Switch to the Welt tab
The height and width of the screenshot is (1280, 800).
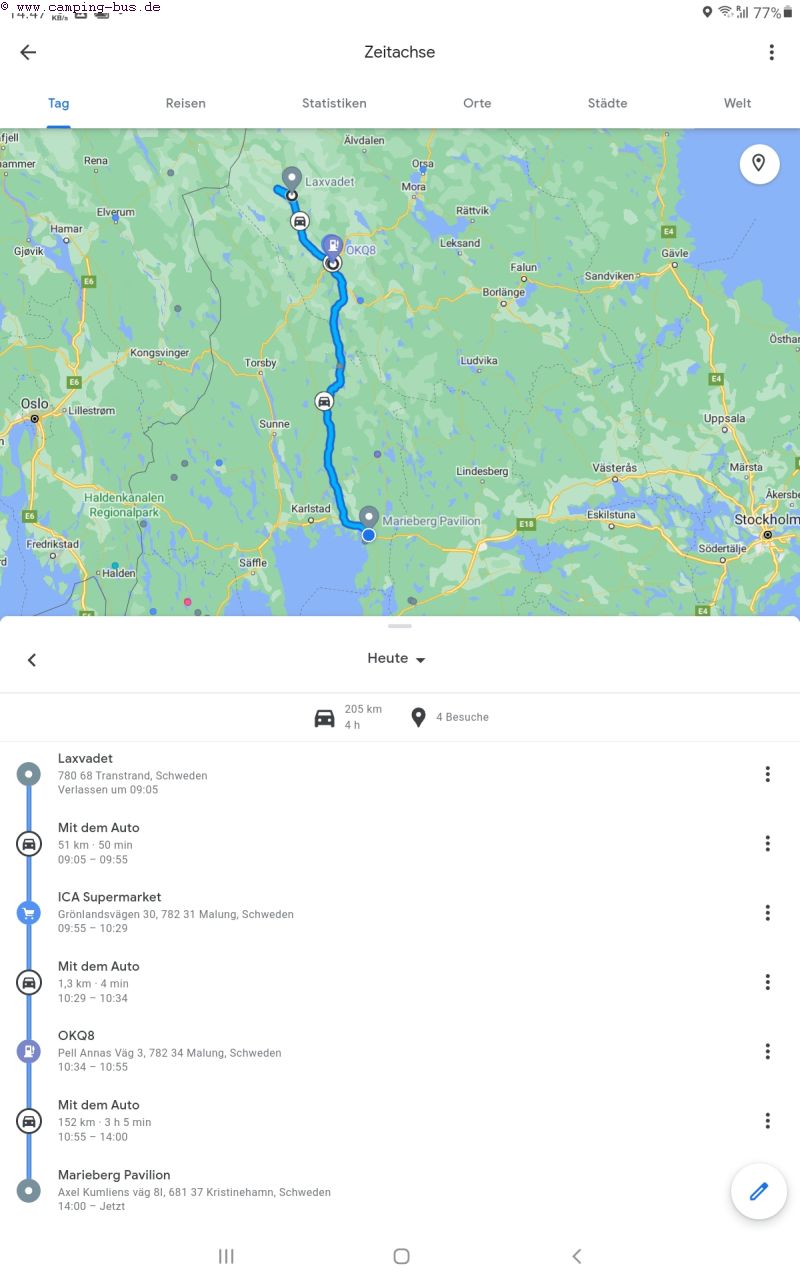737,103
